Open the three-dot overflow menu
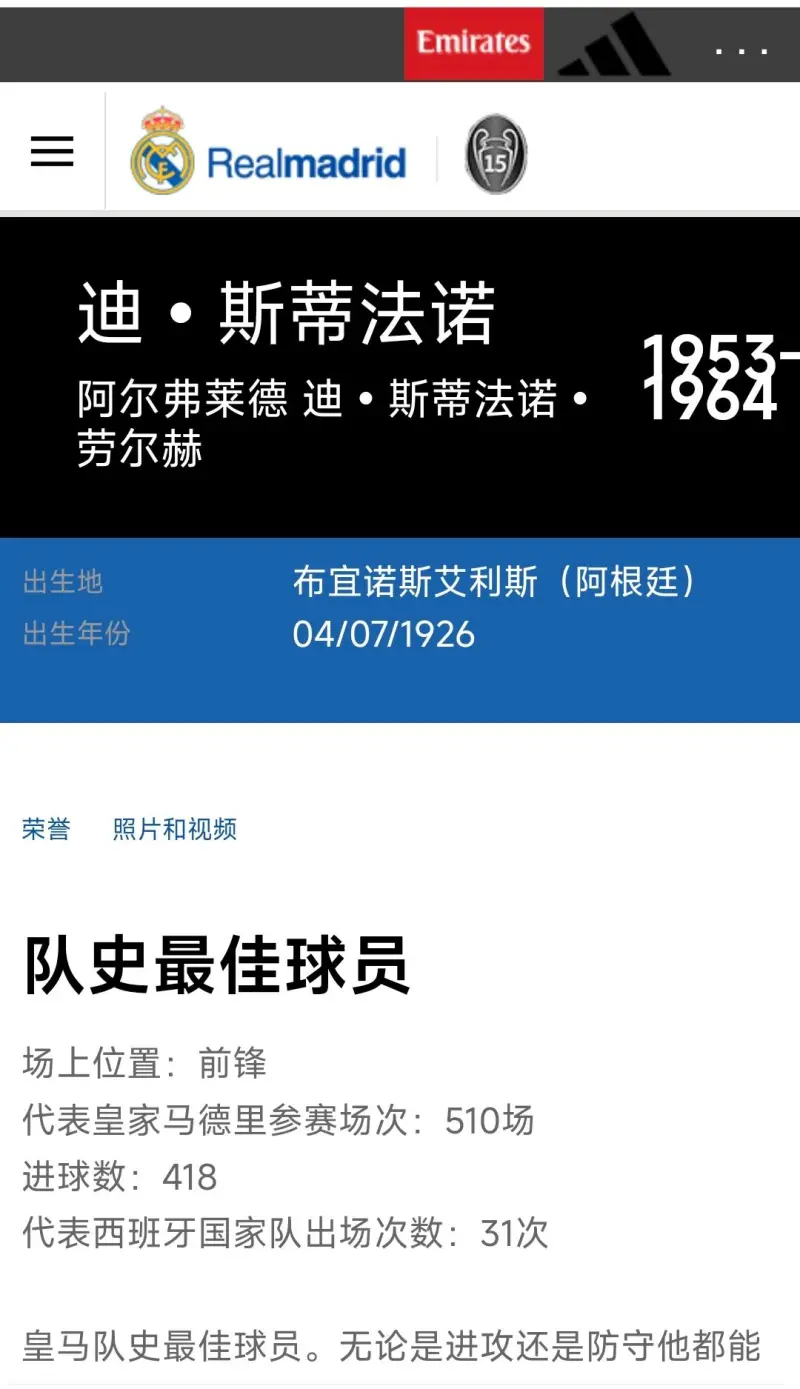The width and height of the screenshot is (800, 1389). point(742,49)
